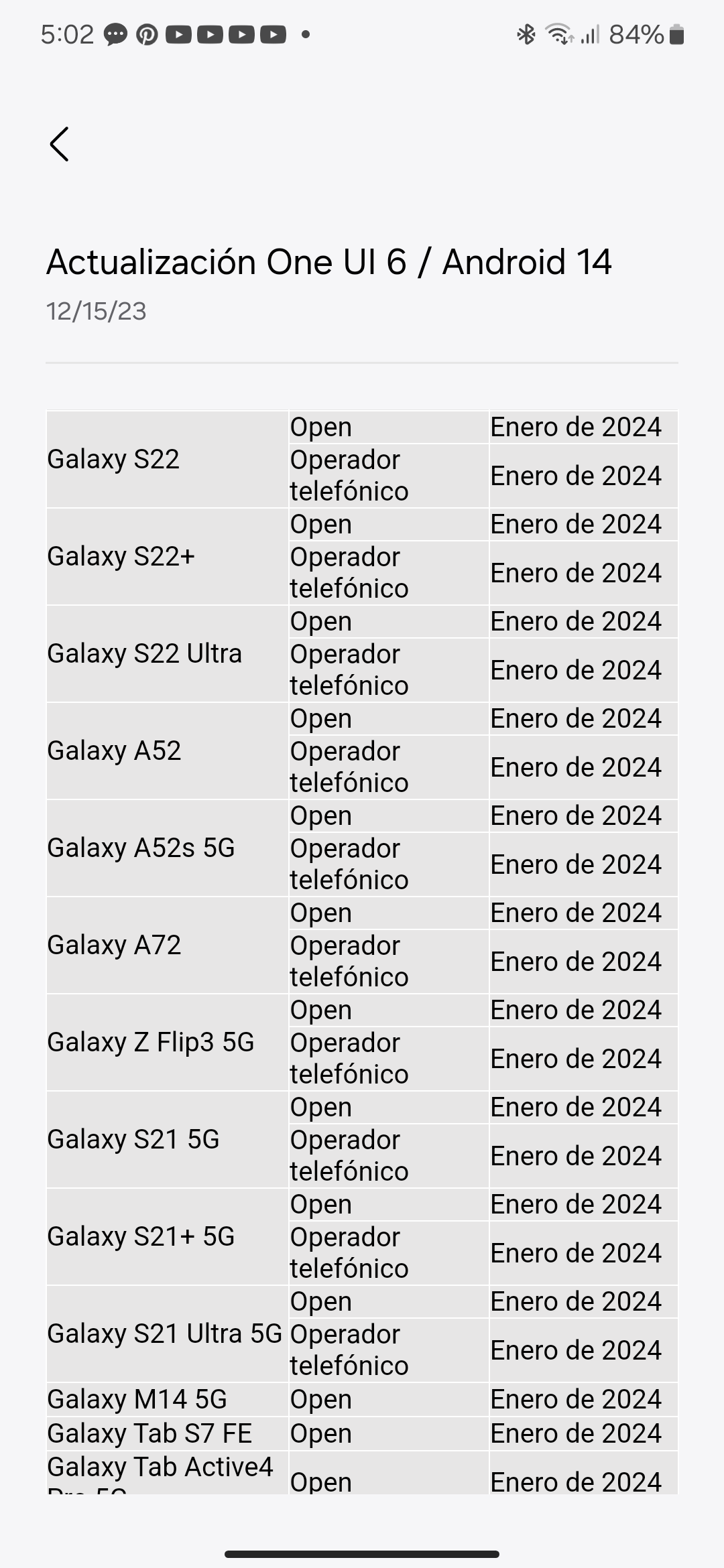Open the first YouTube notification icon

coord(180,33)
